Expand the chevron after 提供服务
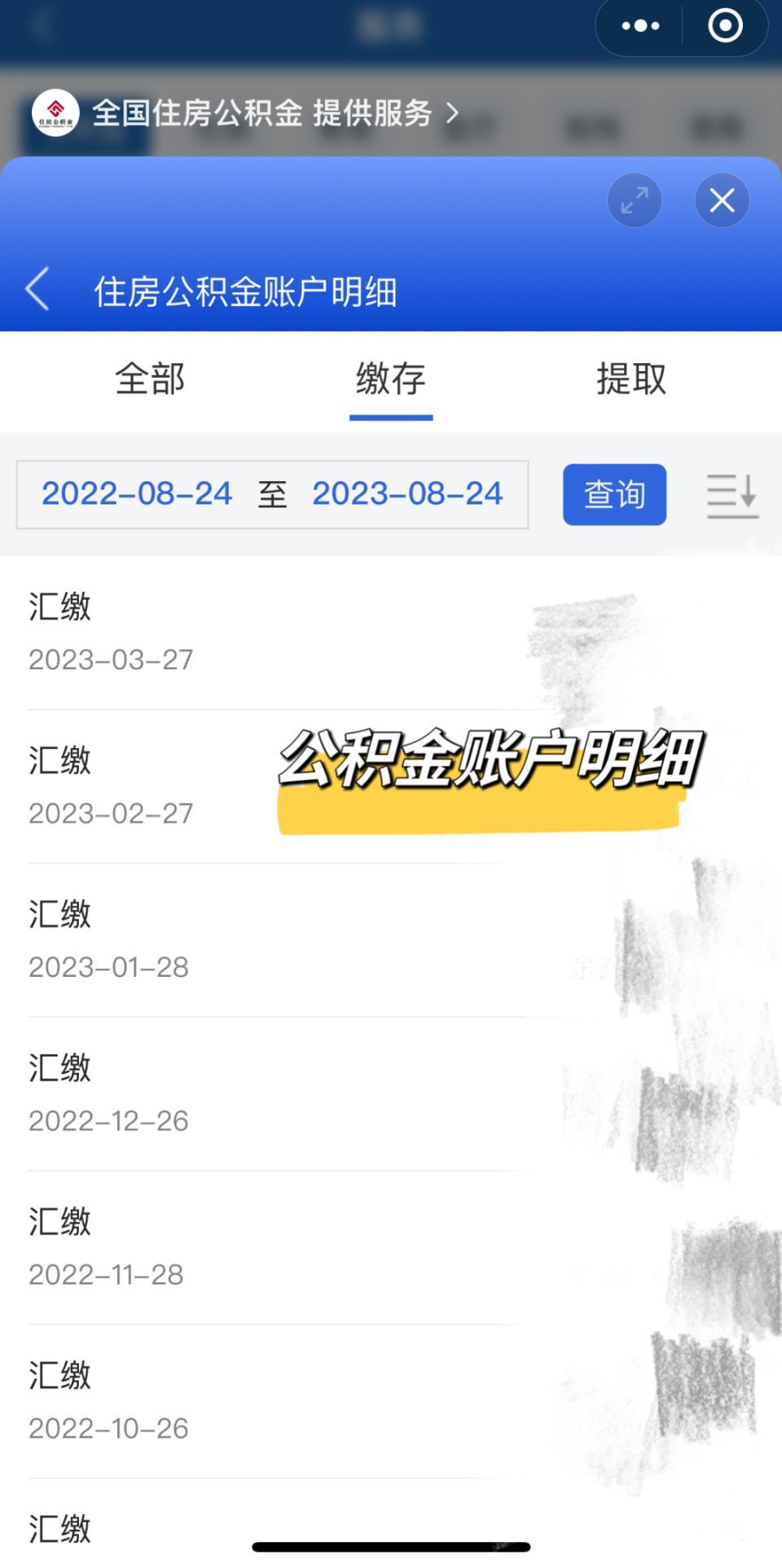782x1568 pixels. [454, 114]
